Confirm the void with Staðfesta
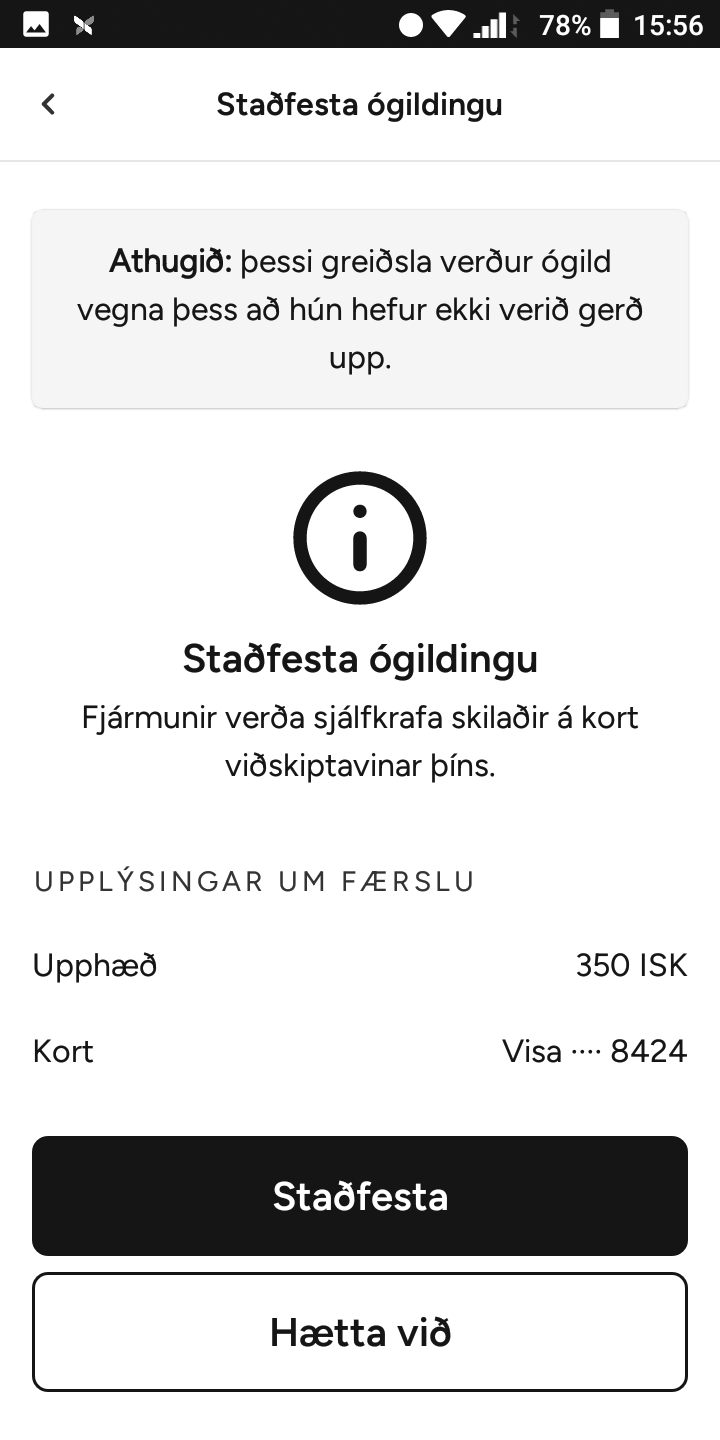Screen dimensions: 720x1440 tap(360, 1196)
